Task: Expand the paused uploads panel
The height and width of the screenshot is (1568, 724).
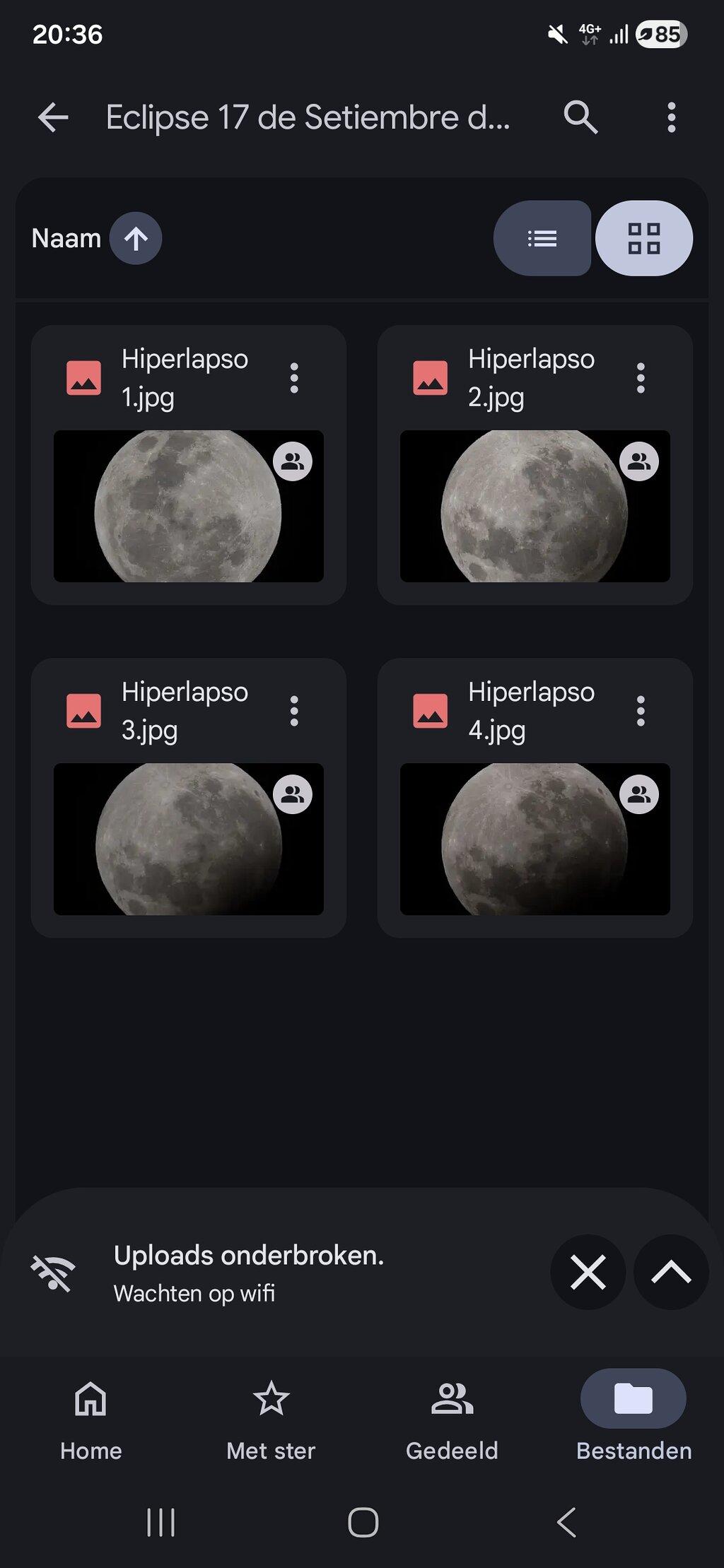Action: point(671,1273)
